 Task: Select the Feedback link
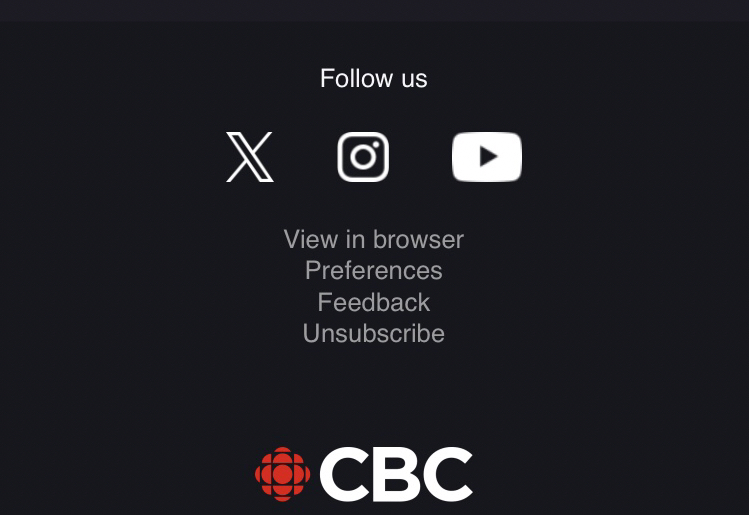(x=373, y=302)
